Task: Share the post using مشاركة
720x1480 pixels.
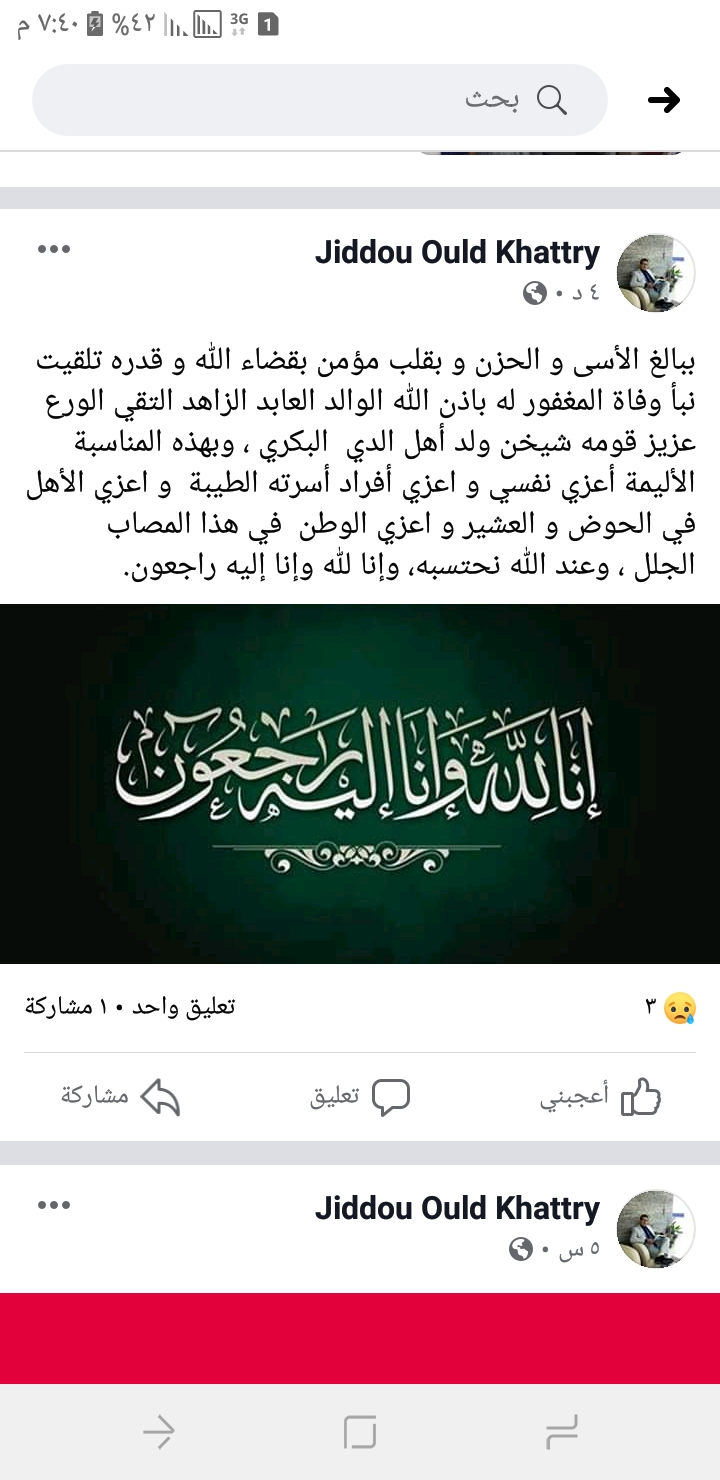Action: pyautogui.click(x=120, y=1097)
